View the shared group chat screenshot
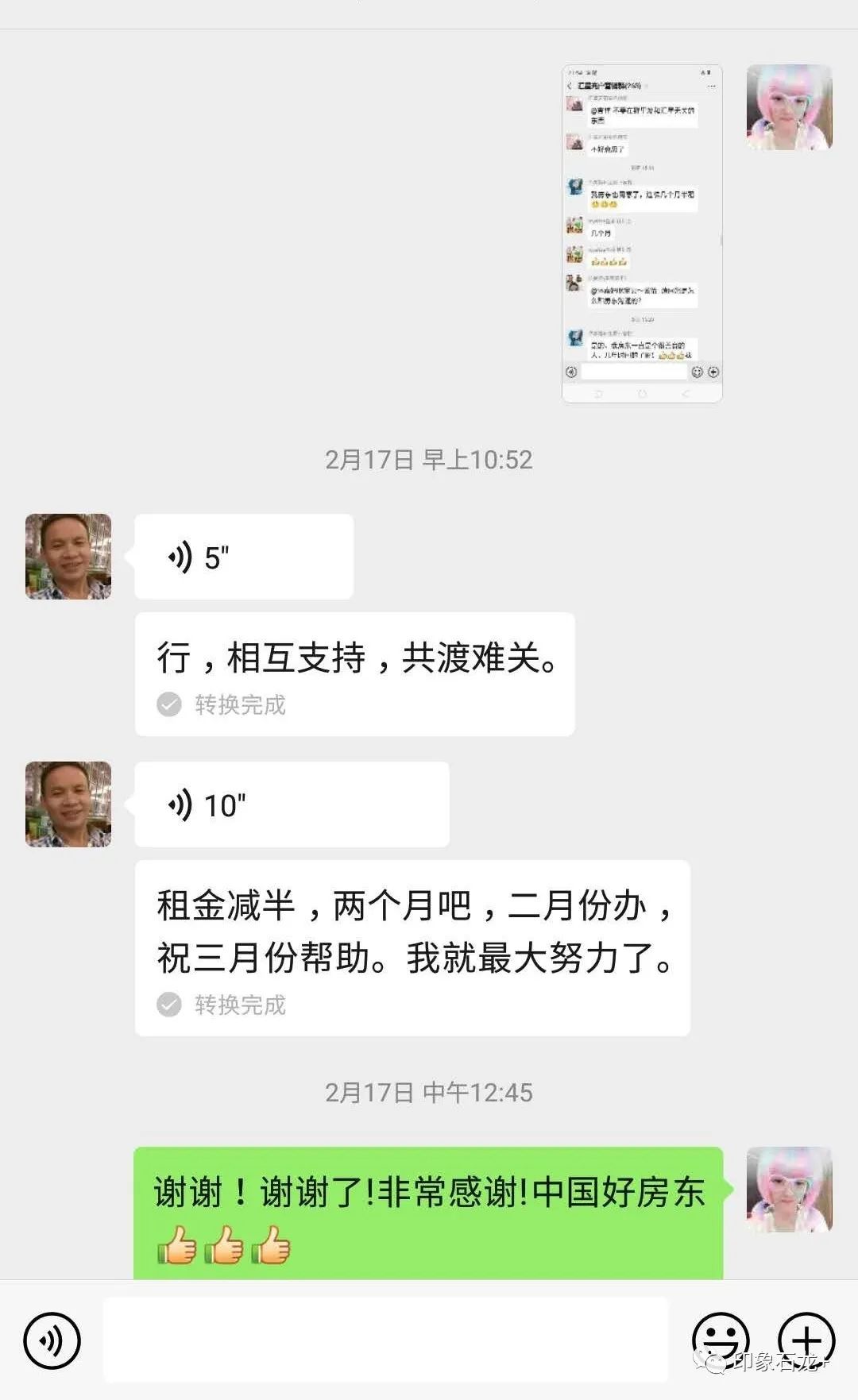The image size is (858, 1400). coord(640,230)
